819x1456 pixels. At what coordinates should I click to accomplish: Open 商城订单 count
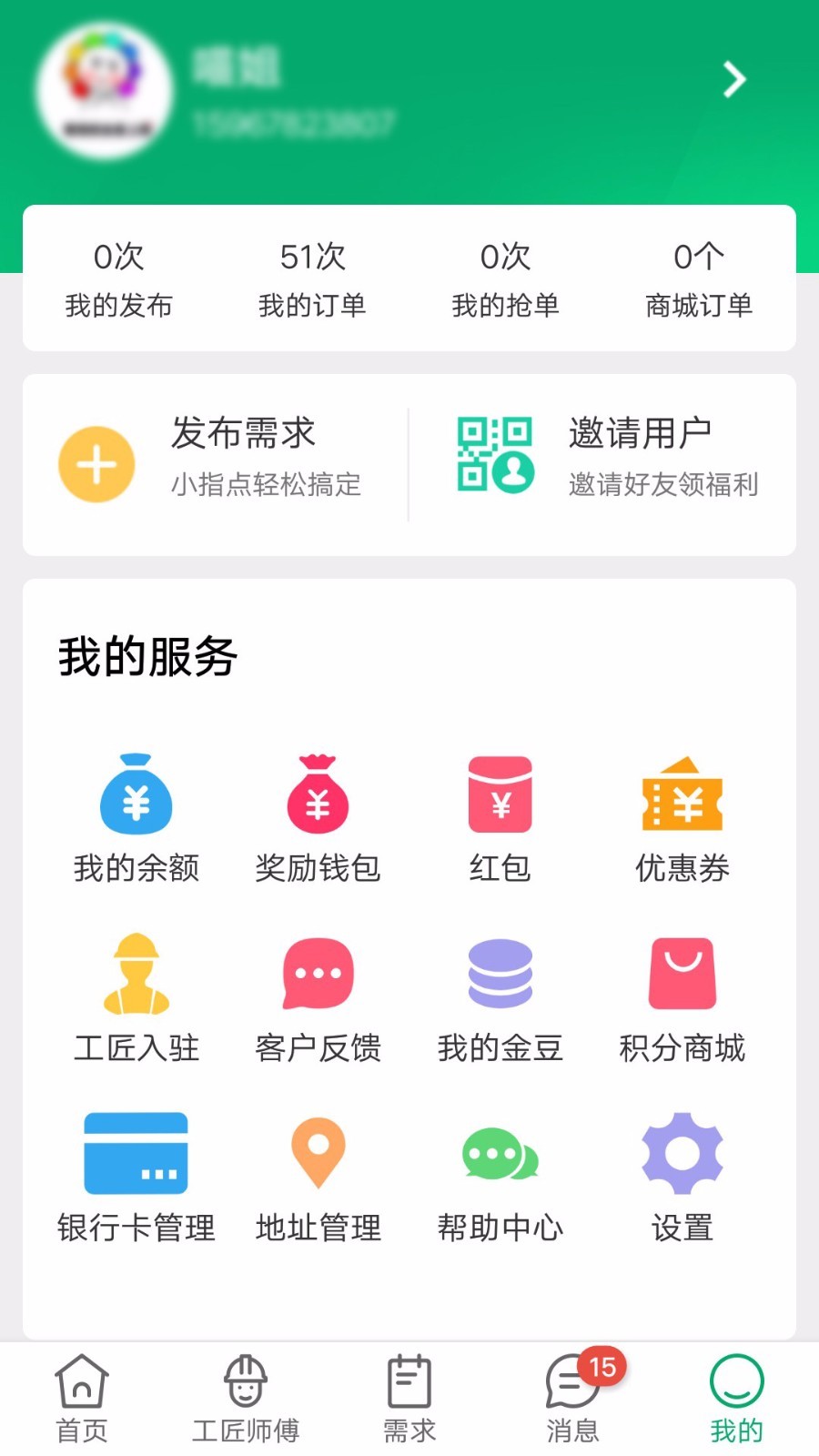coord(699,278)
